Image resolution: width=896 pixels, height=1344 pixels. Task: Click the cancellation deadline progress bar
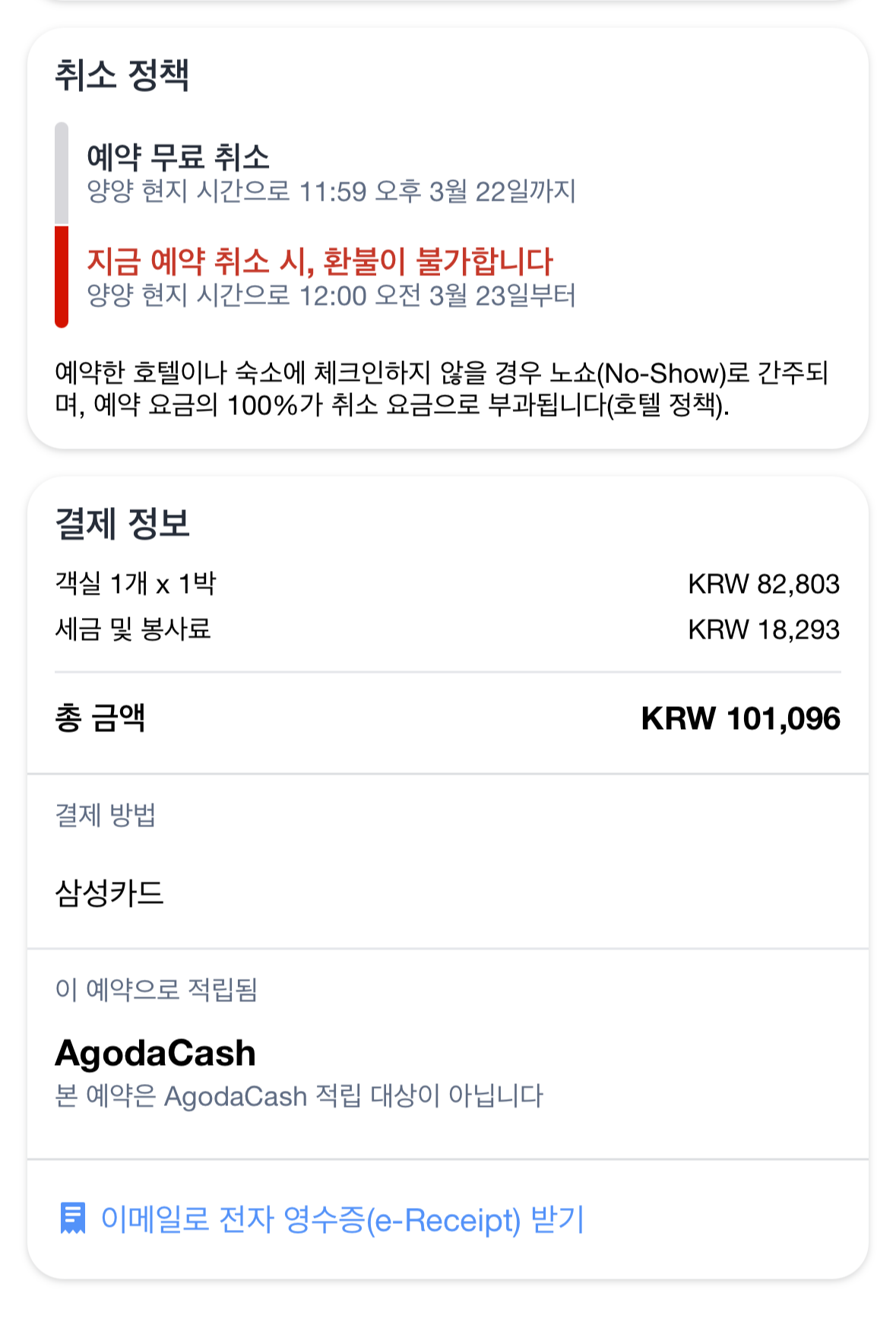(x=62, y=220)
